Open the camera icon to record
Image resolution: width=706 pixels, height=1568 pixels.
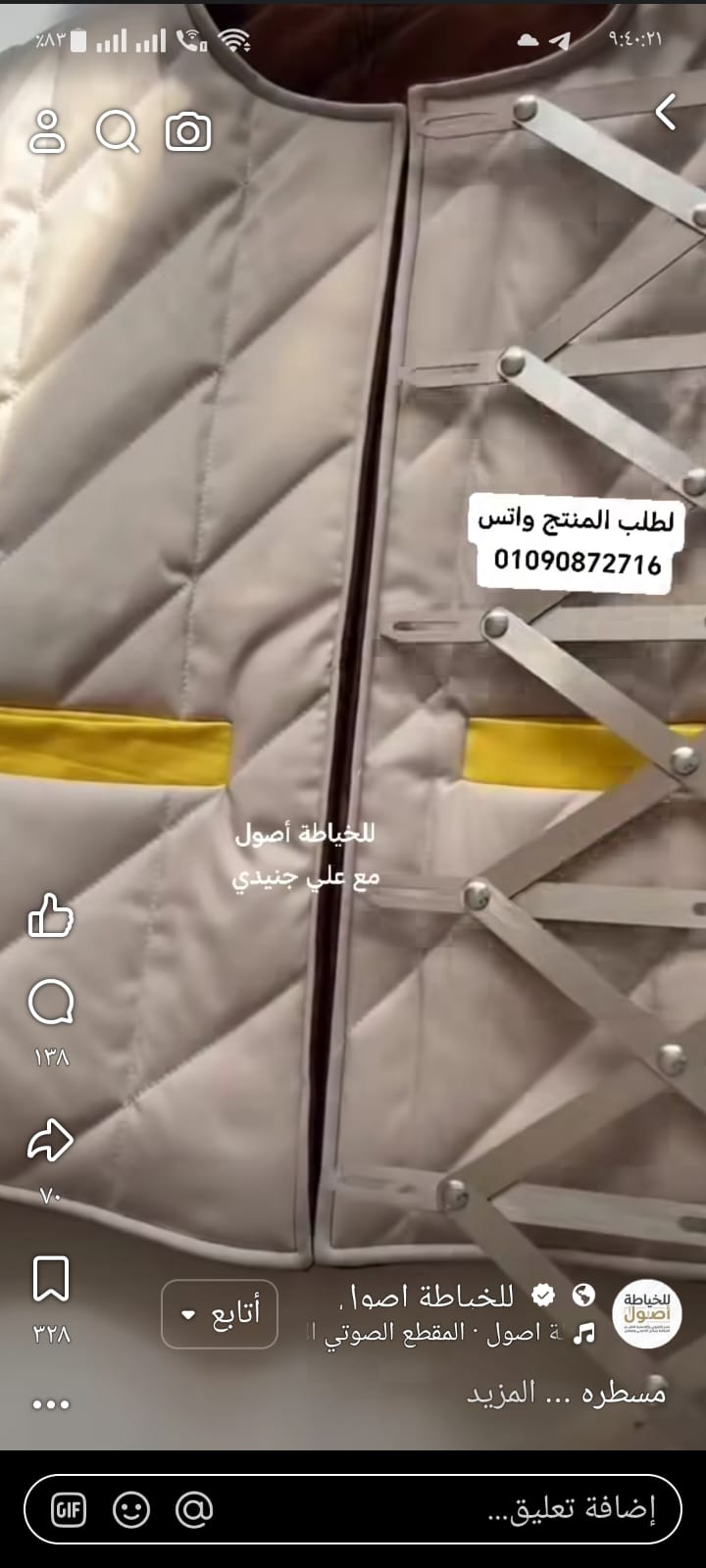(189, 132)
